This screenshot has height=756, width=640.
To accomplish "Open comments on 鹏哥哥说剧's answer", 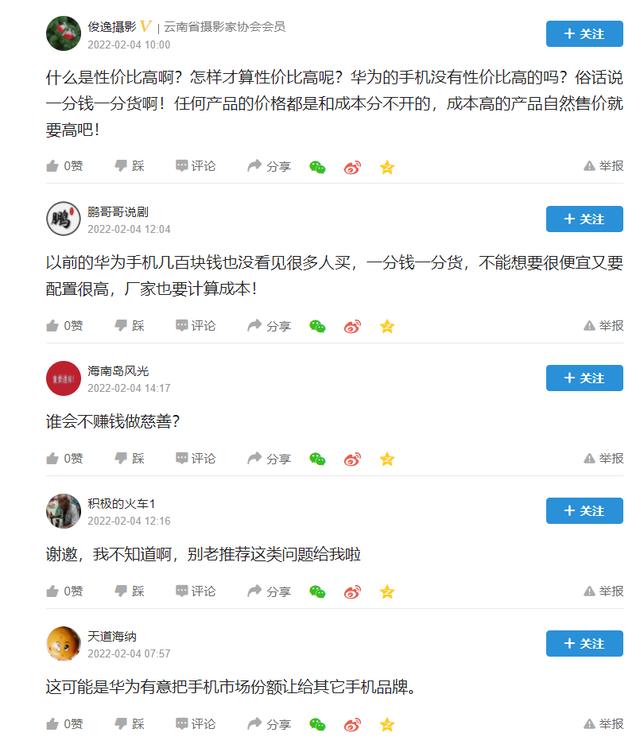I will point(195,326).
